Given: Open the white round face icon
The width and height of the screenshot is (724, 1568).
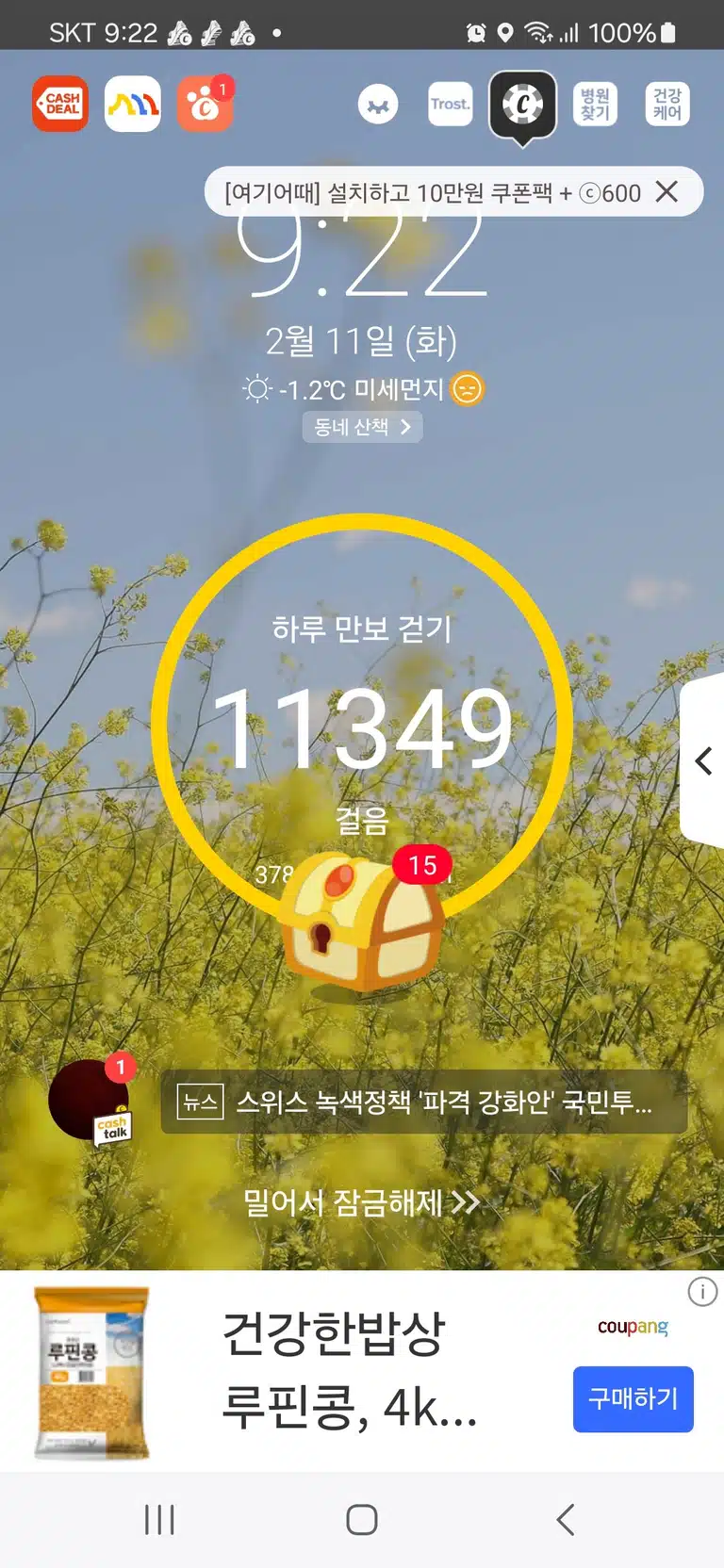Looking at the screenshot, I should tap(378, 105).
